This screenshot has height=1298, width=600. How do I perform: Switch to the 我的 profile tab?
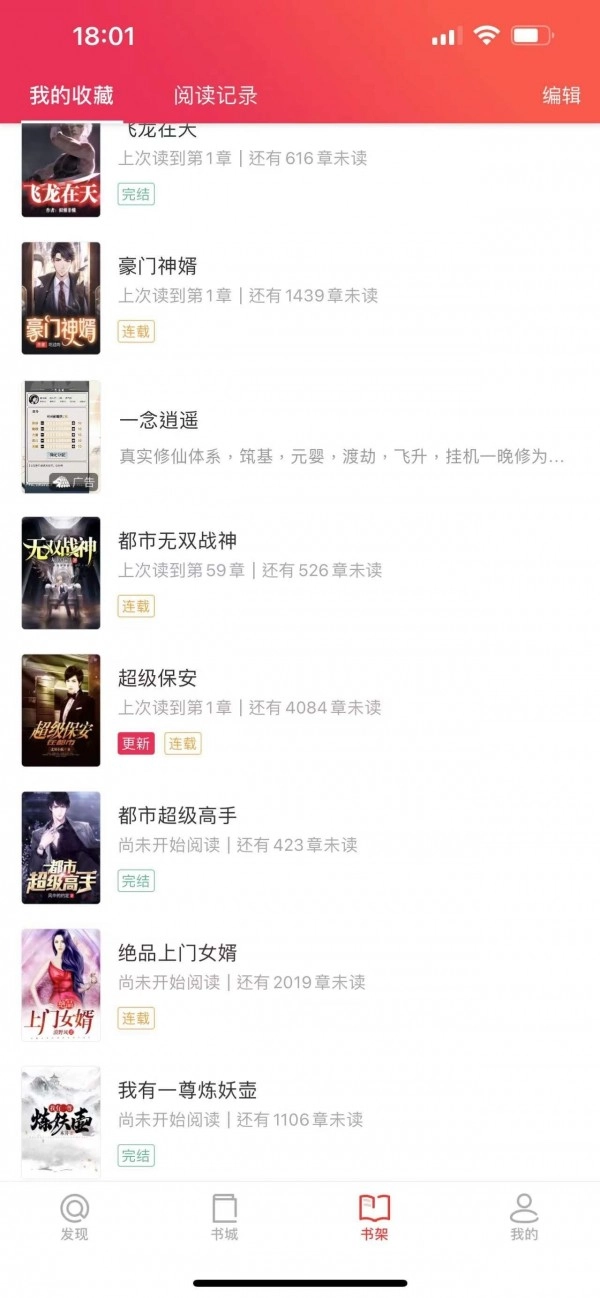524,1217
